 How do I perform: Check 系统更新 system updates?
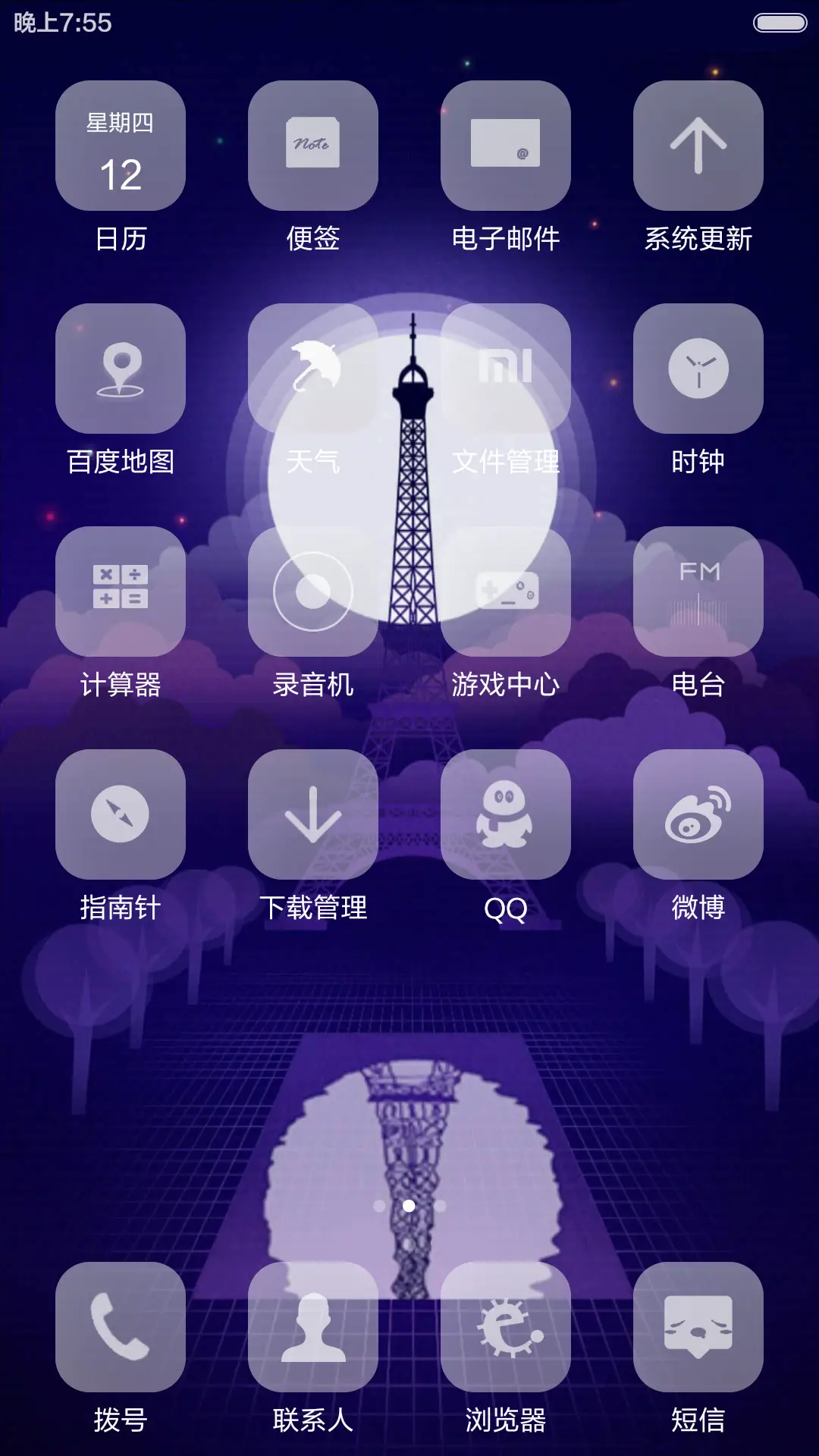[698, 146]
